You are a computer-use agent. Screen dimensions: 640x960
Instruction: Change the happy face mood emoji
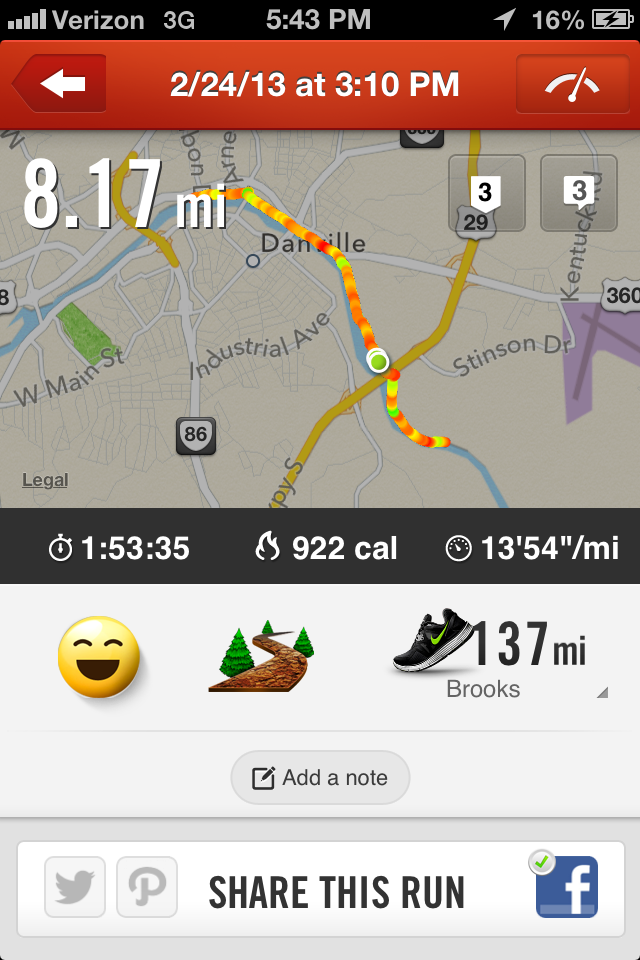click(98, 656)
